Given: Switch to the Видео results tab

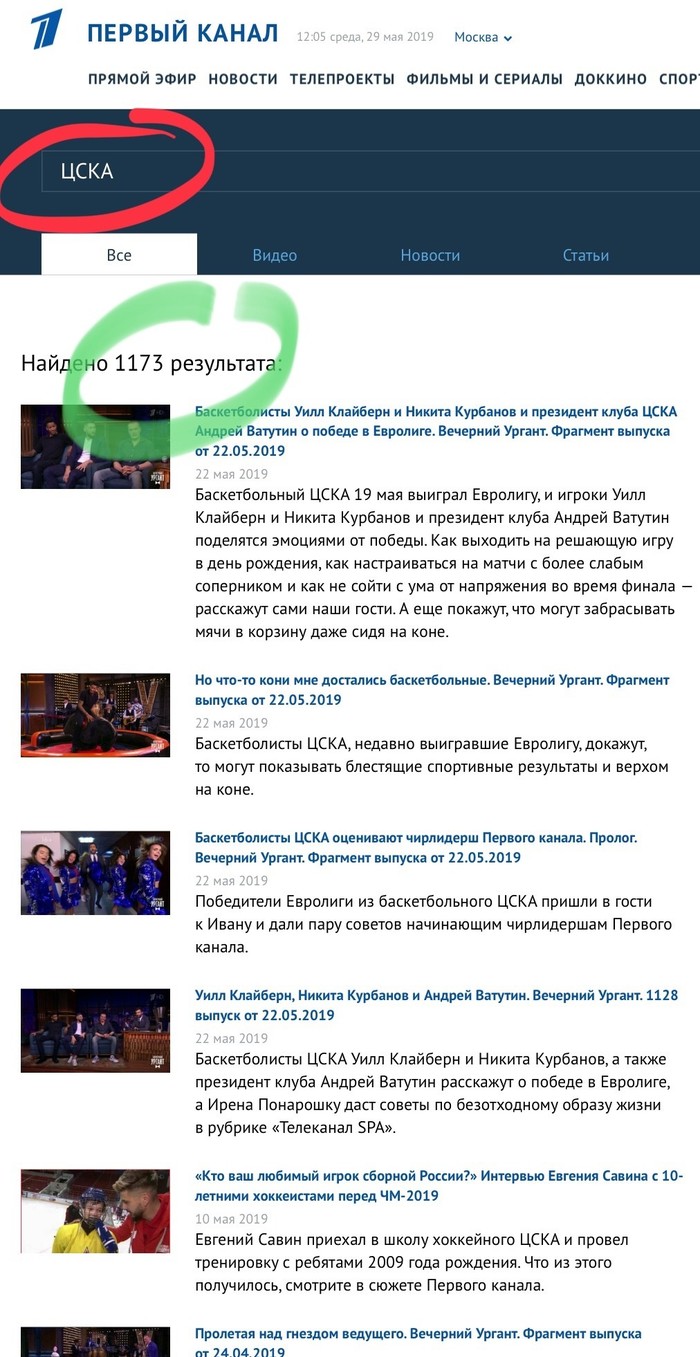Looking at the screenshot, I should (x=275, y=255).
